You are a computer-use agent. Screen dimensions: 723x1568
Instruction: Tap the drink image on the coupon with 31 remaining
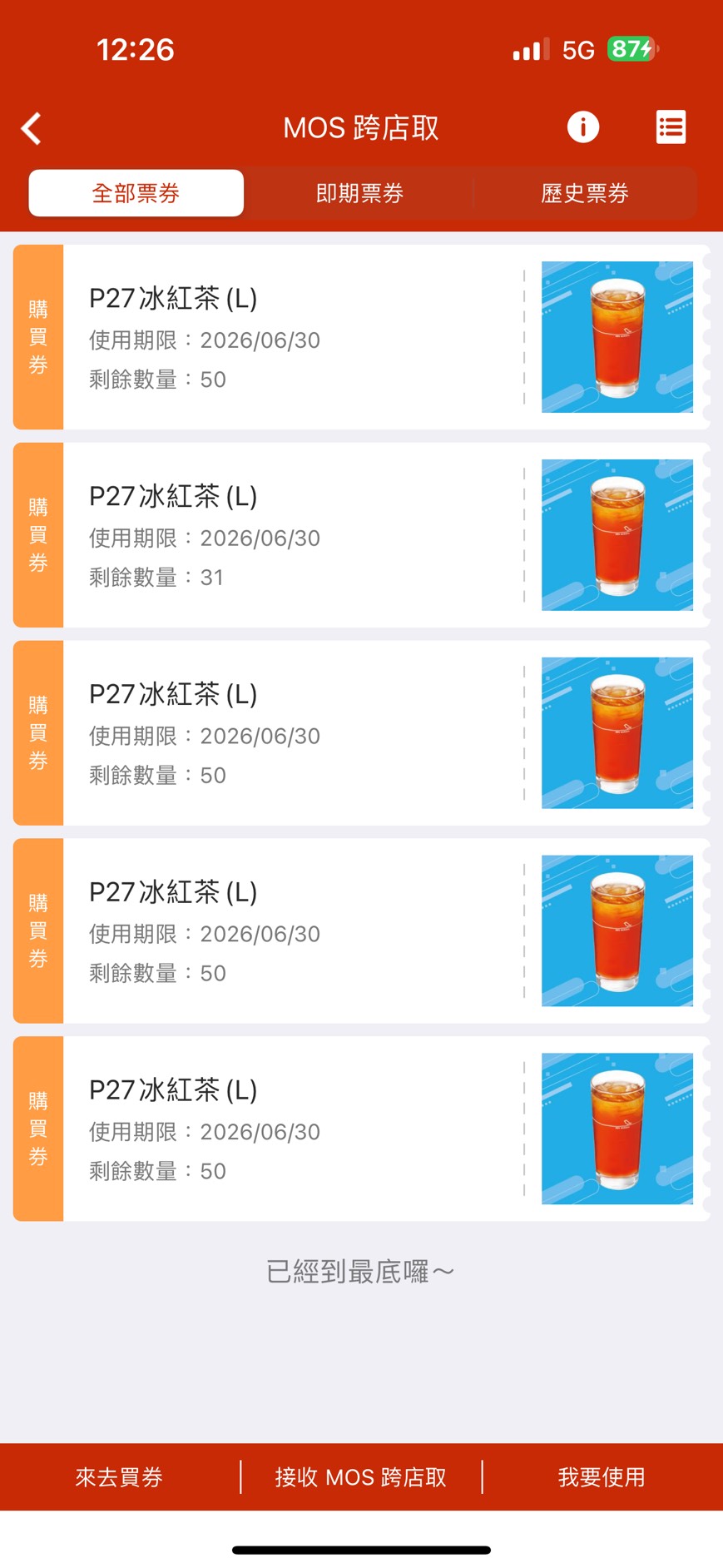[x=617, y=534]
